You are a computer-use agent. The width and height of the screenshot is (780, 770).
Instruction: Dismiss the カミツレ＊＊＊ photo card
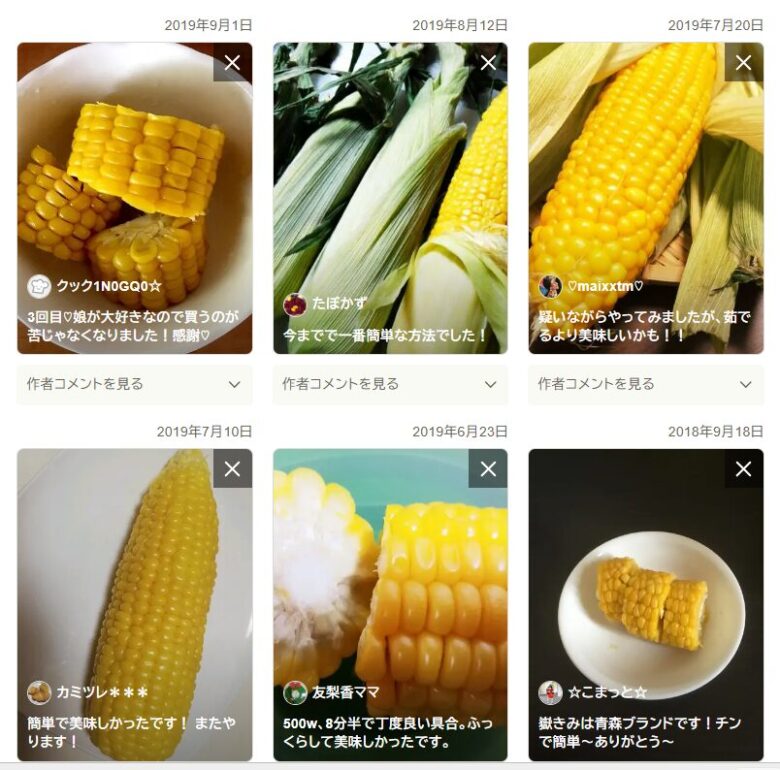(x=232, y=469)
